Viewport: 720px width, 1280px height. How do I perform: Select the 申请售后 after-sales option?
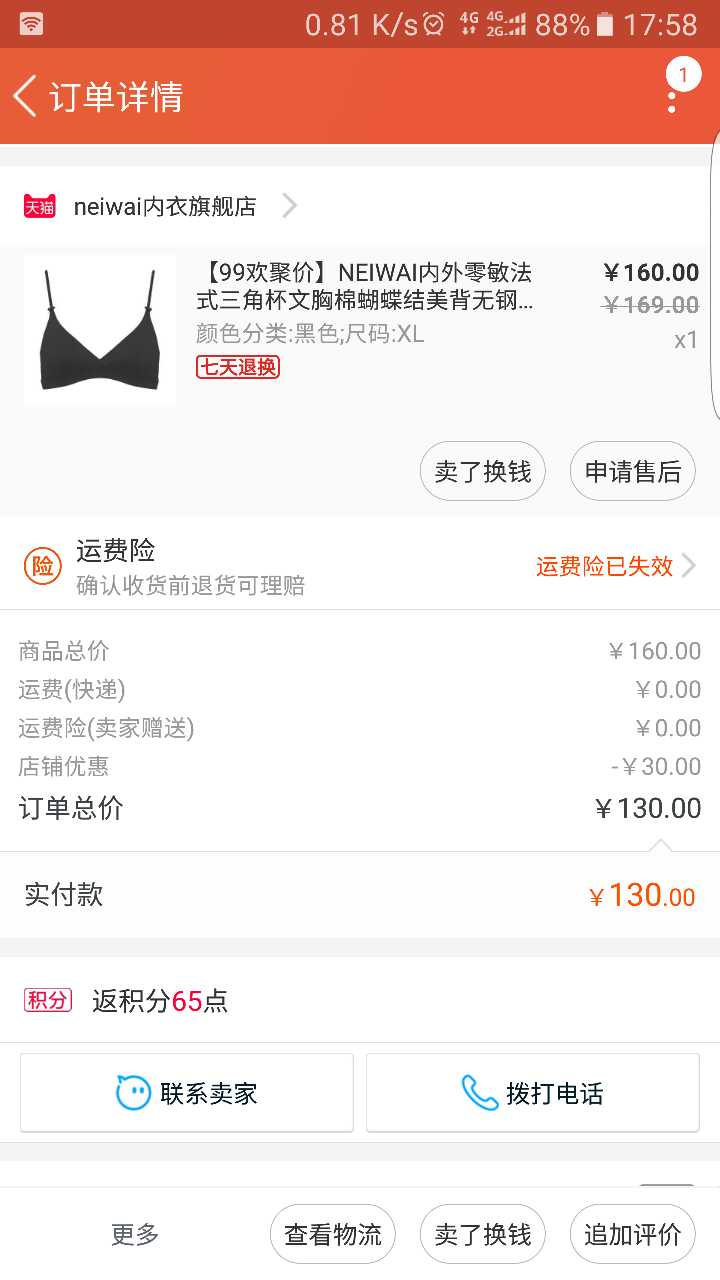pos(632,470)
